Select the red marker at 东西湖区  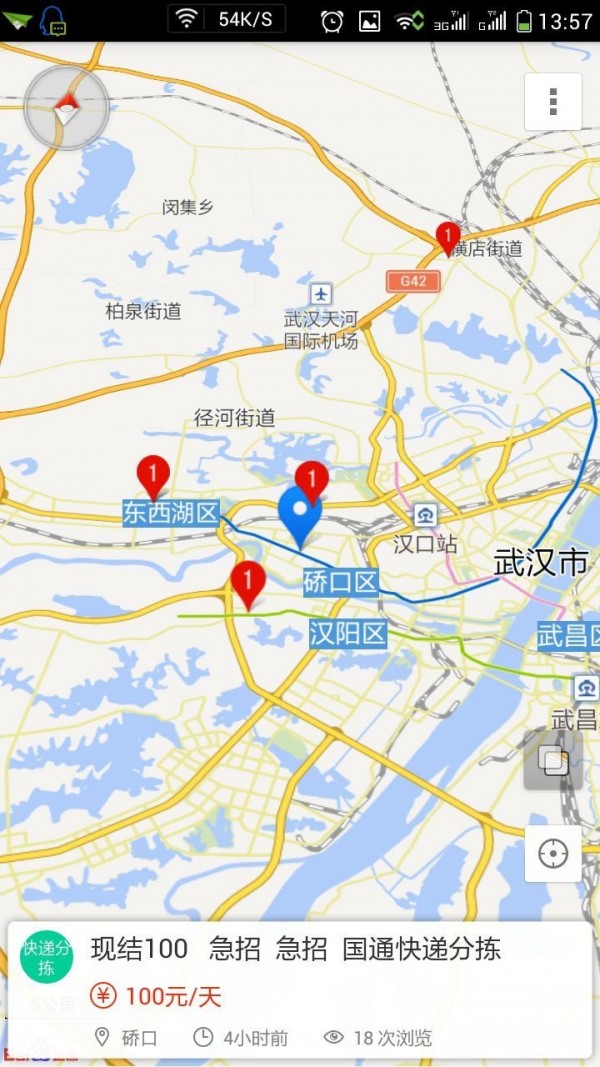153,475
